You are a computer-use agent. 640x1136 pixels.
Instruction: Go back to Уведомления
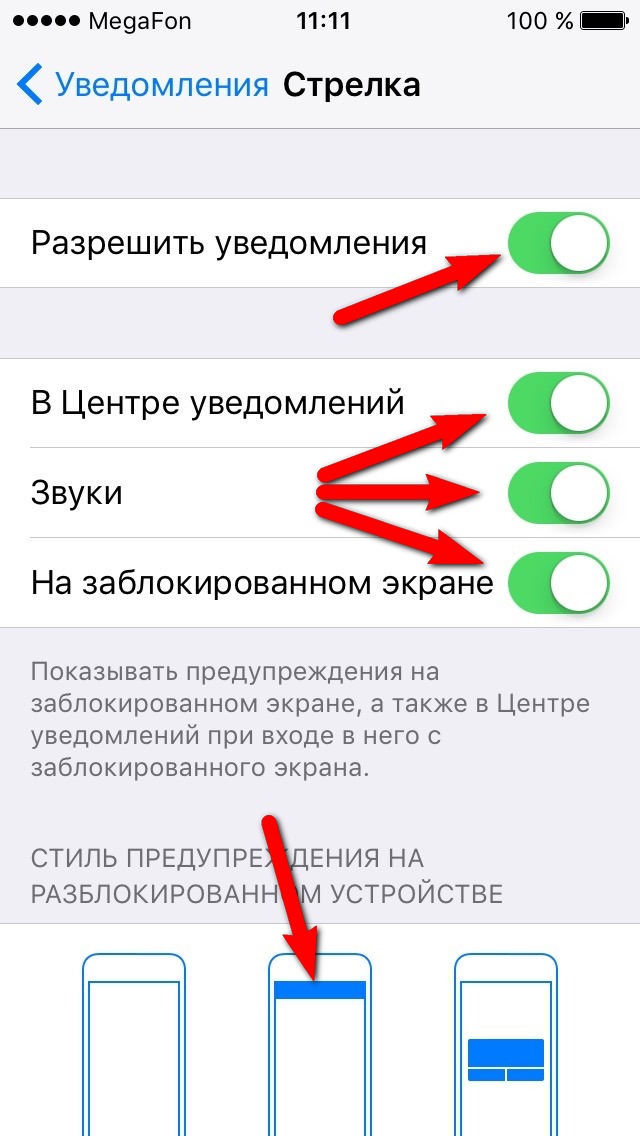point(142,85)
